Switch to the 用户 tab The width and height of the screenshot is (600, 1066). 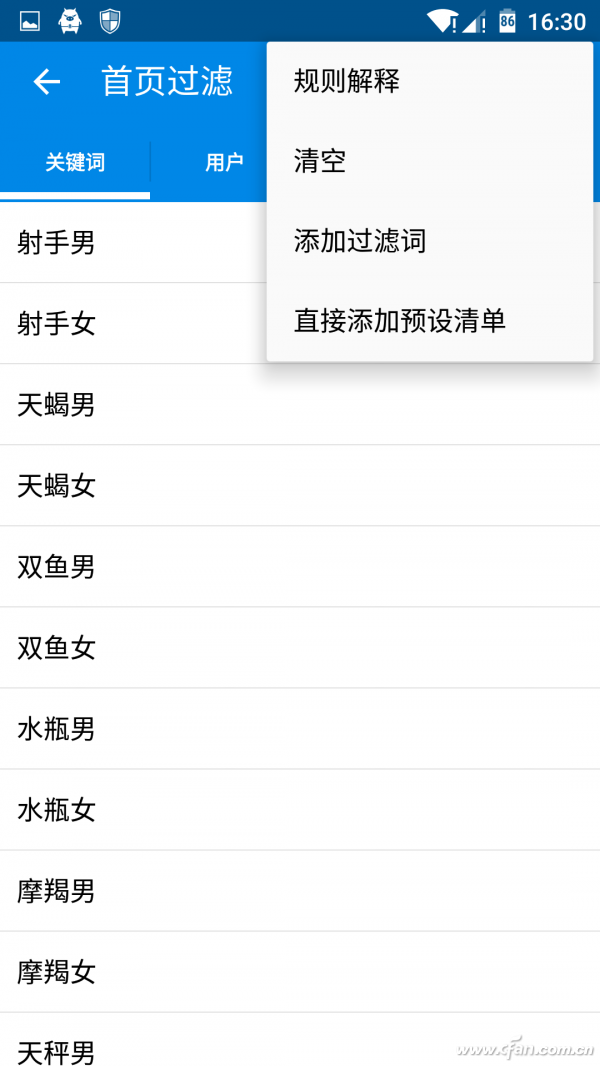tap(224, 163)
